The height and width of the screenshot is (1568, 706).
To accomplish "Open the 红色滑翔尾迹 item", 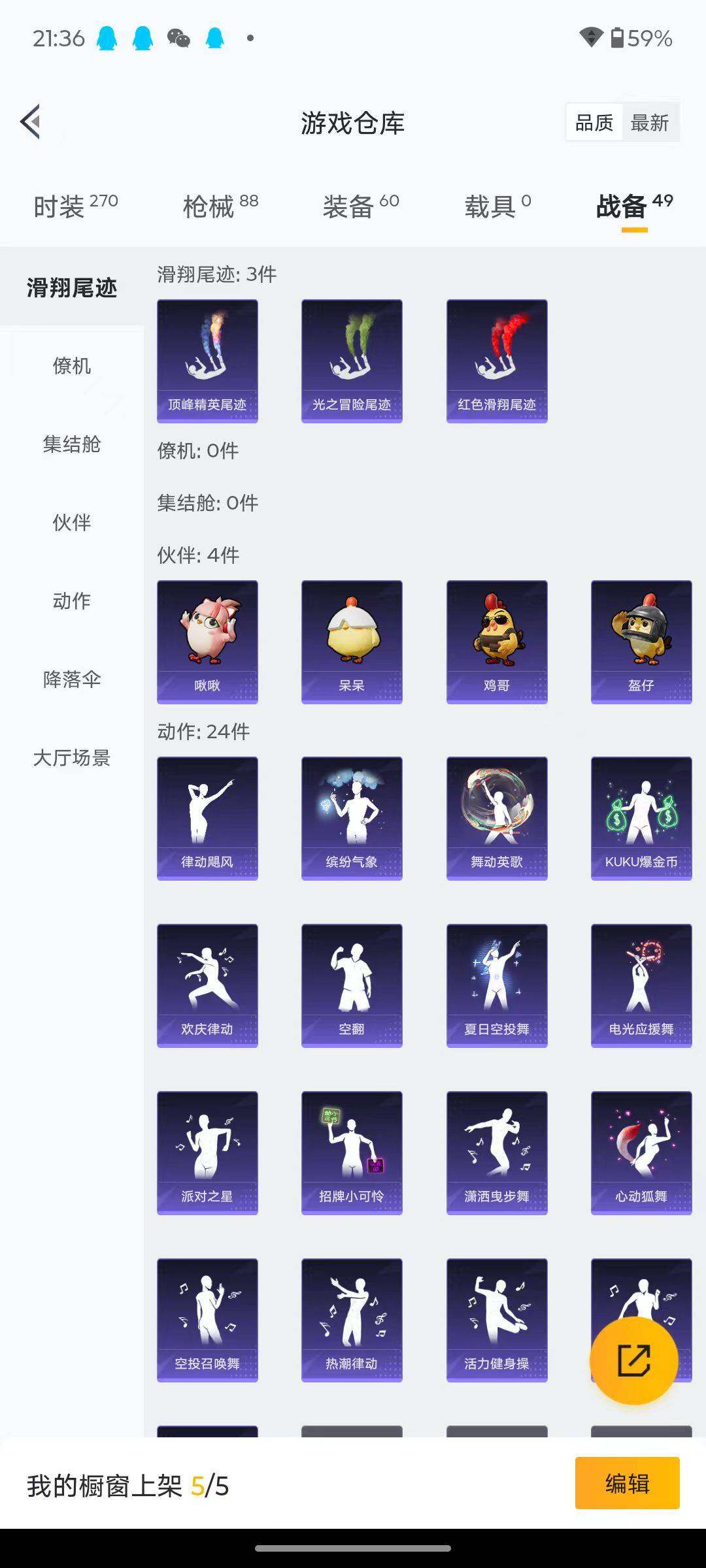I will click(x=497, y=361).
